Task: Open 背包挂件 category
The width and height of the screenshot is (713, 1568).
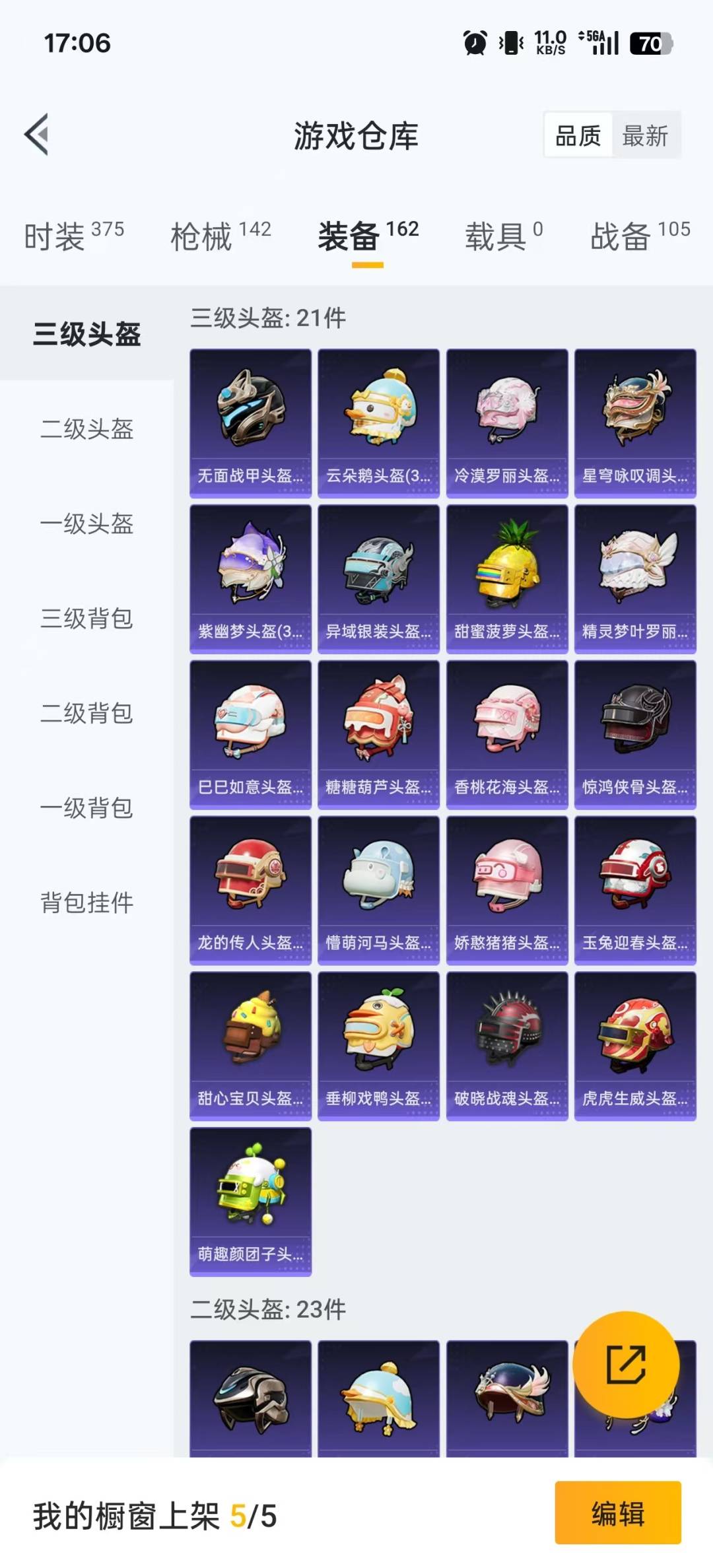Action: (x=86, y=903)
